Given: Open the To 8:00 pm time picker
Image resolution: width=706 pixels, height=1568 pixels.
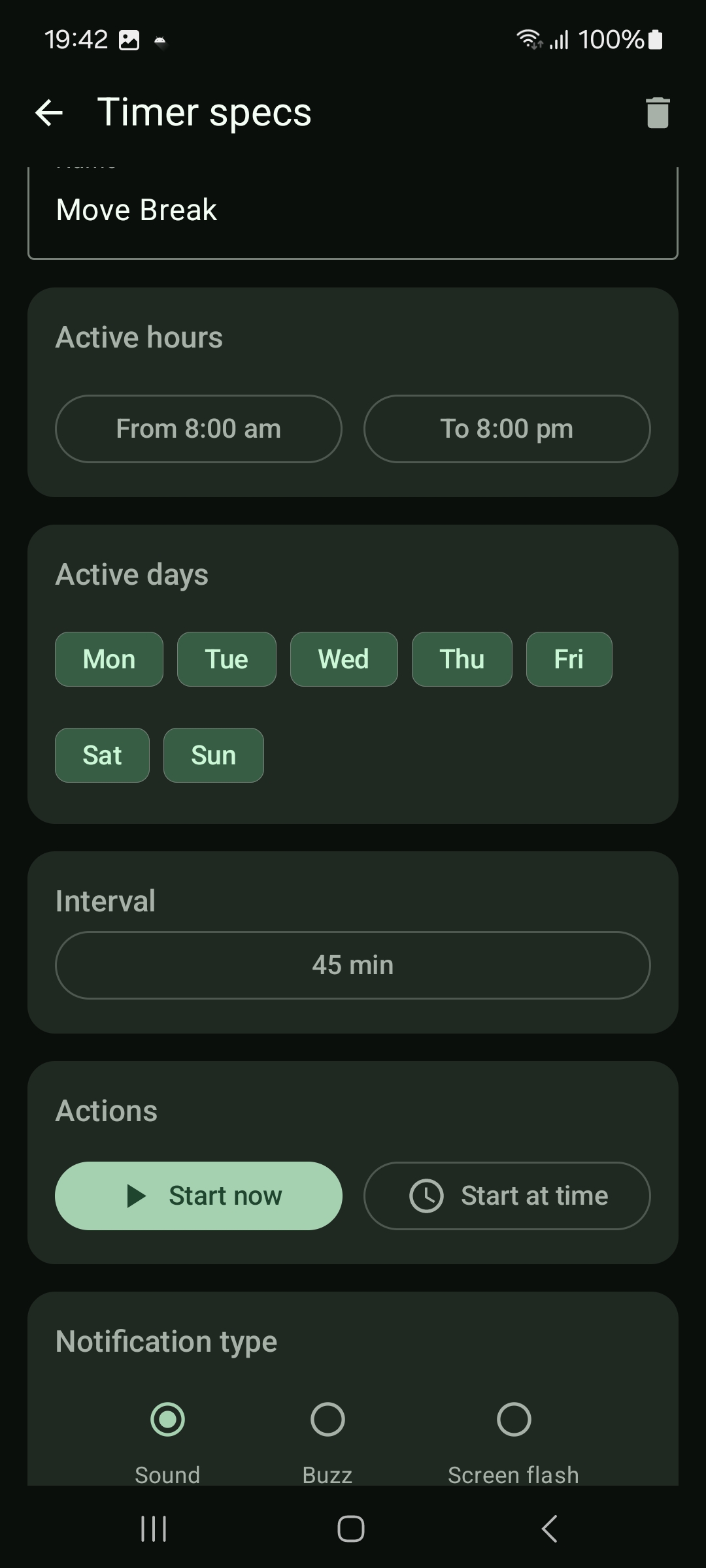Looking at the screenshot, I should (507, 429).
